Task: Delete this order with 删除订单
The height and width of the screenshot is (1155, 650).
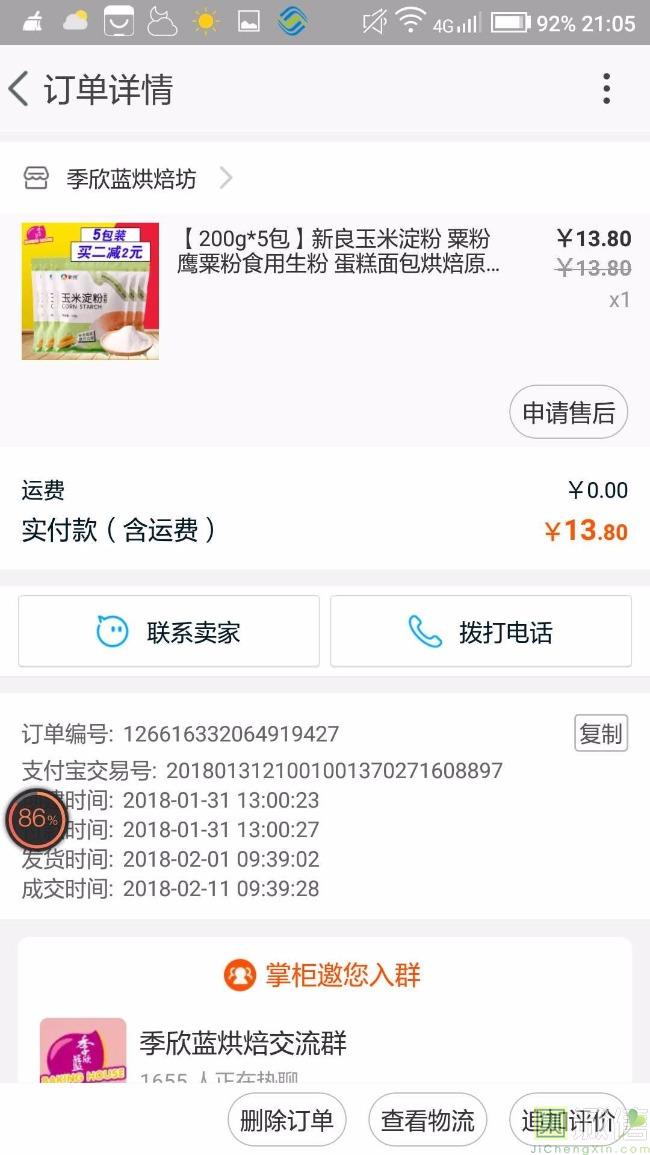Action: coord(287,1121)
